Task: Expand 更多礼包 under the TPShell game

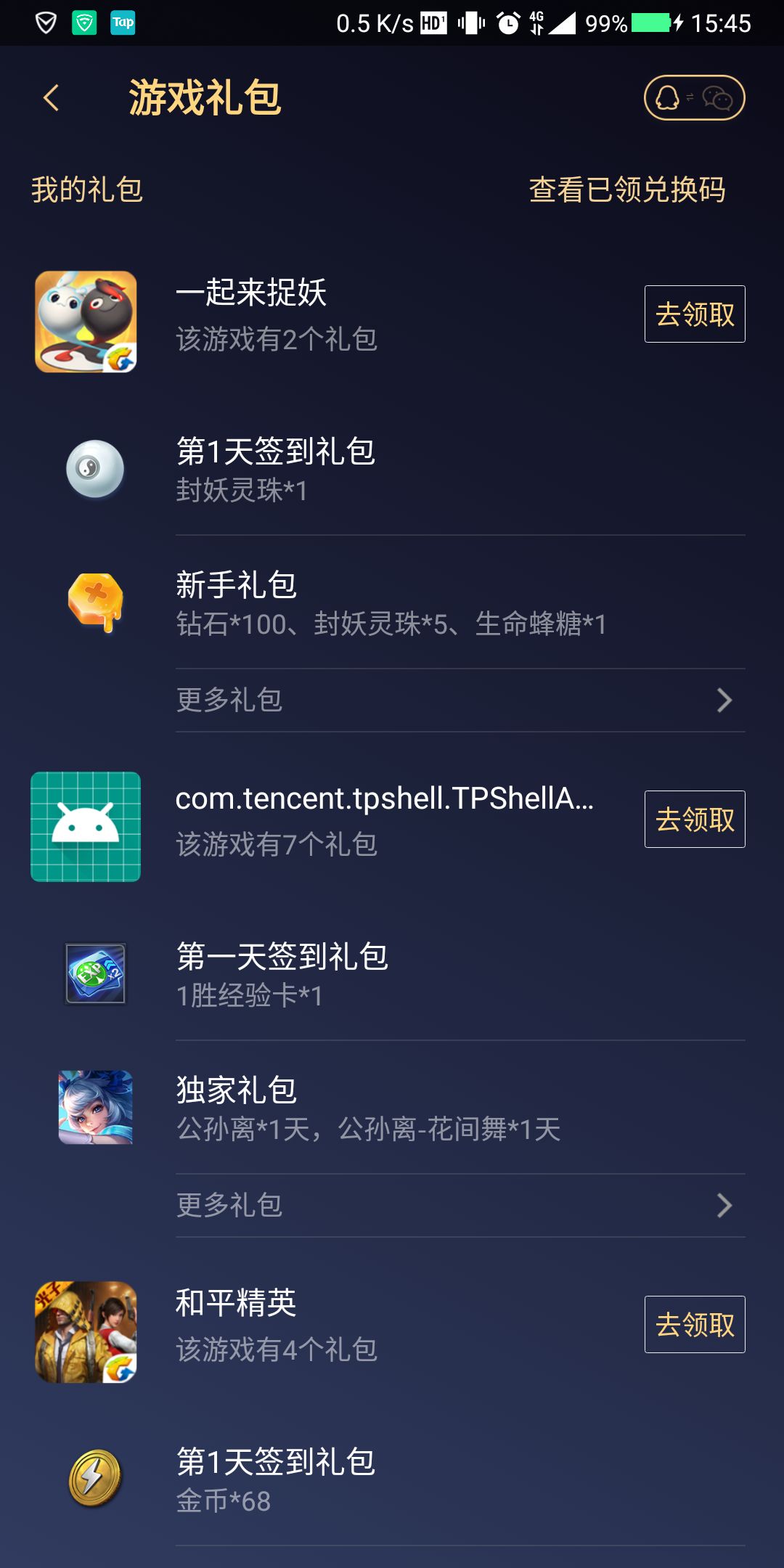Action: 229,1205
